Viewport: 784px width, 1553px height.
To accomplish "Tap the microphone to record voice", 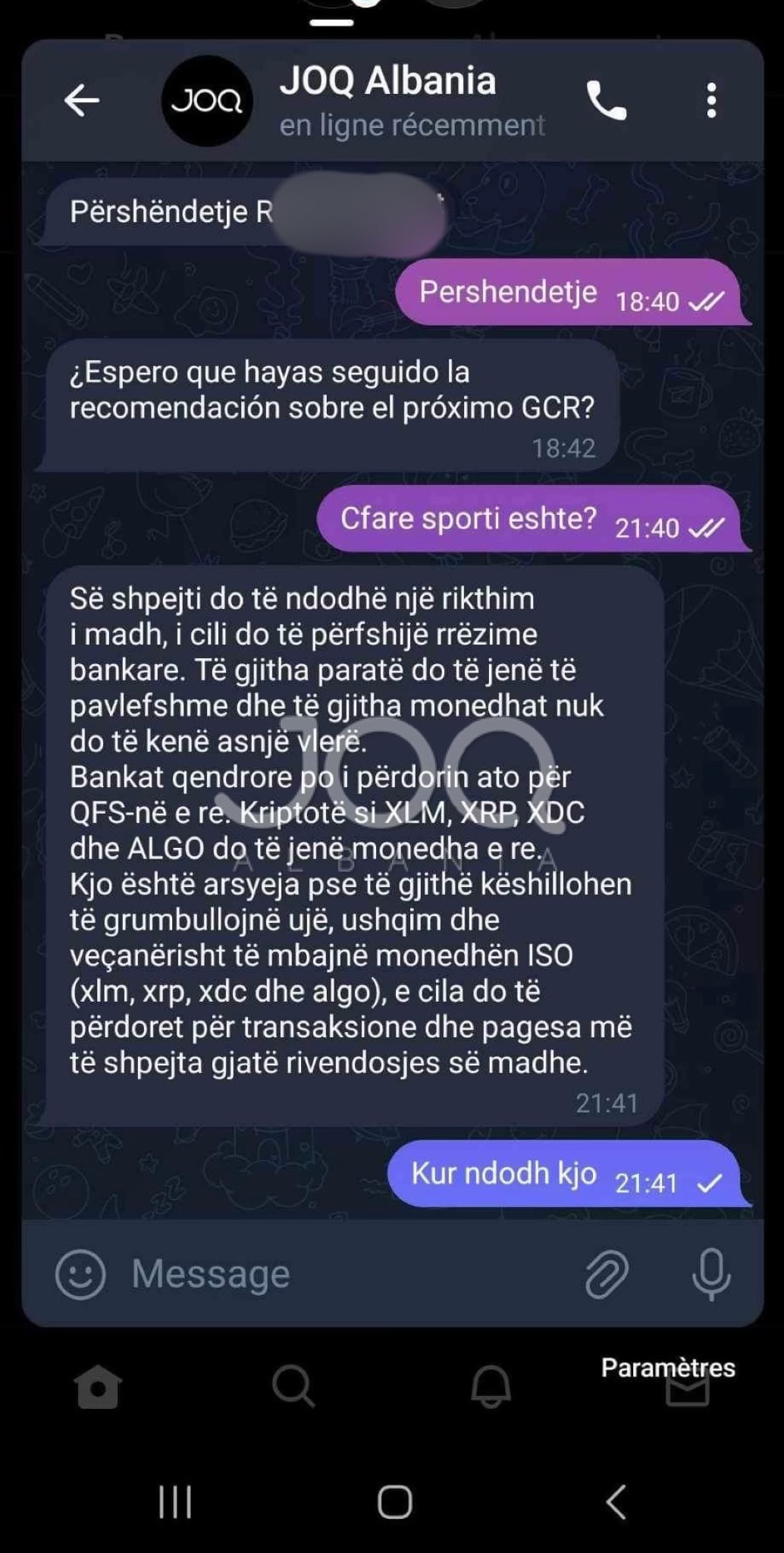I will 711,1274.
